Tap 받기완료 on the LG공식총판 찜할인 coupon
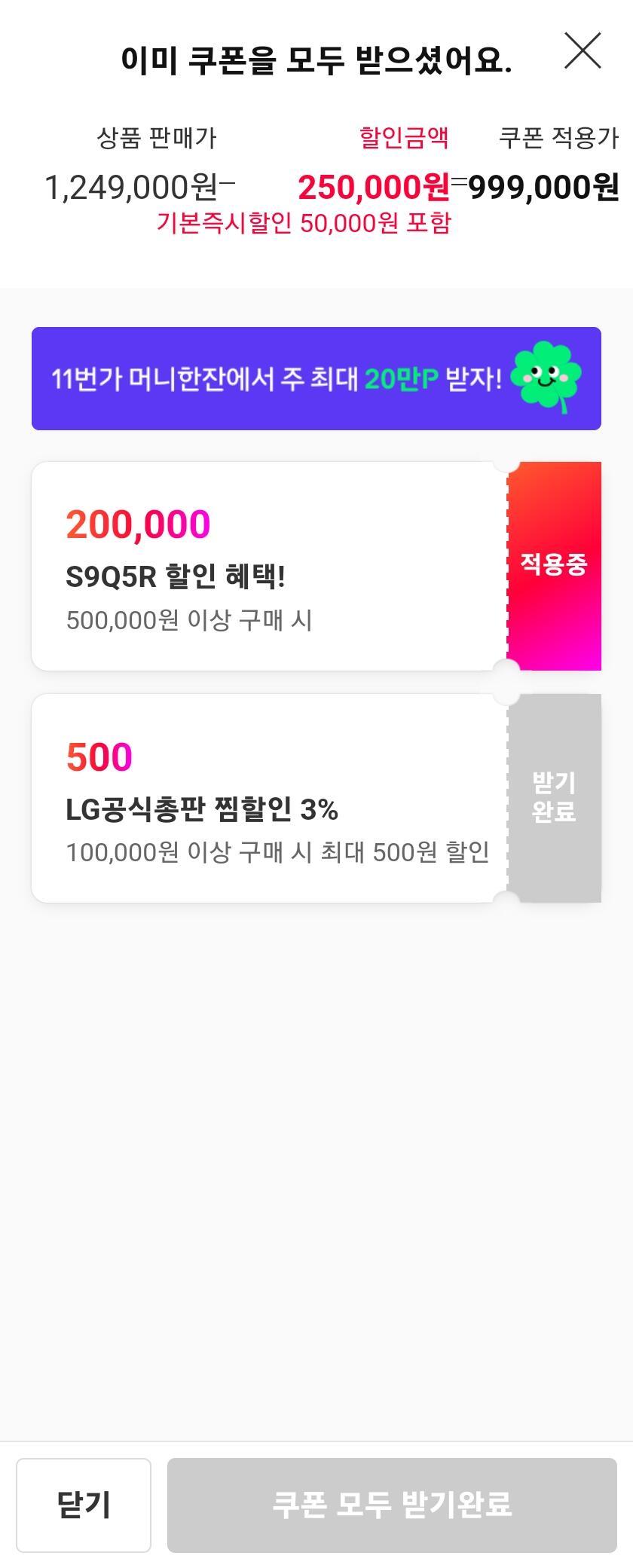The width and height of the screenshot is (633, 1568). (x=555, y=798)
